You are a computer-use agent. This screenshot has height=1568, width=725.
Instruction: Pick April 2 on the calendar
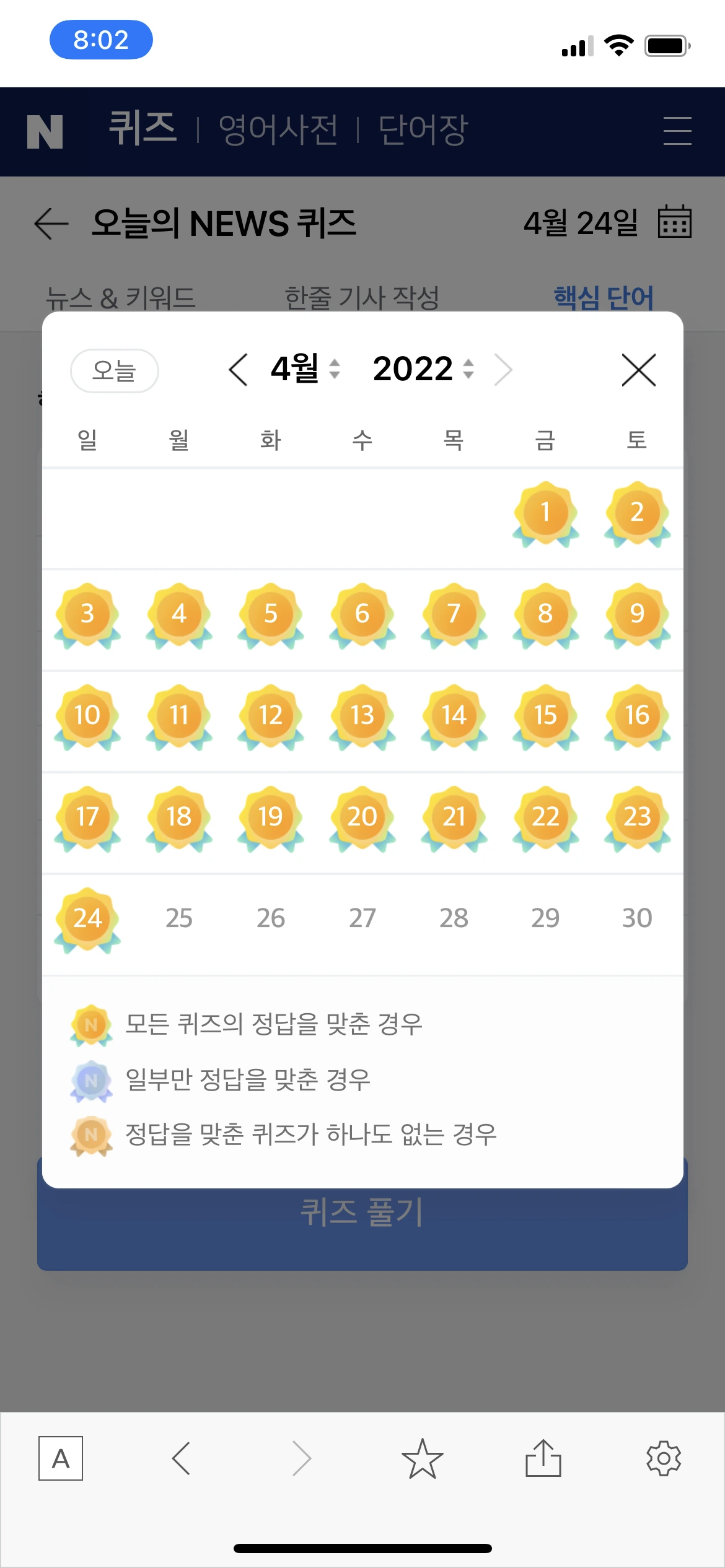click(x=637, y=513)
